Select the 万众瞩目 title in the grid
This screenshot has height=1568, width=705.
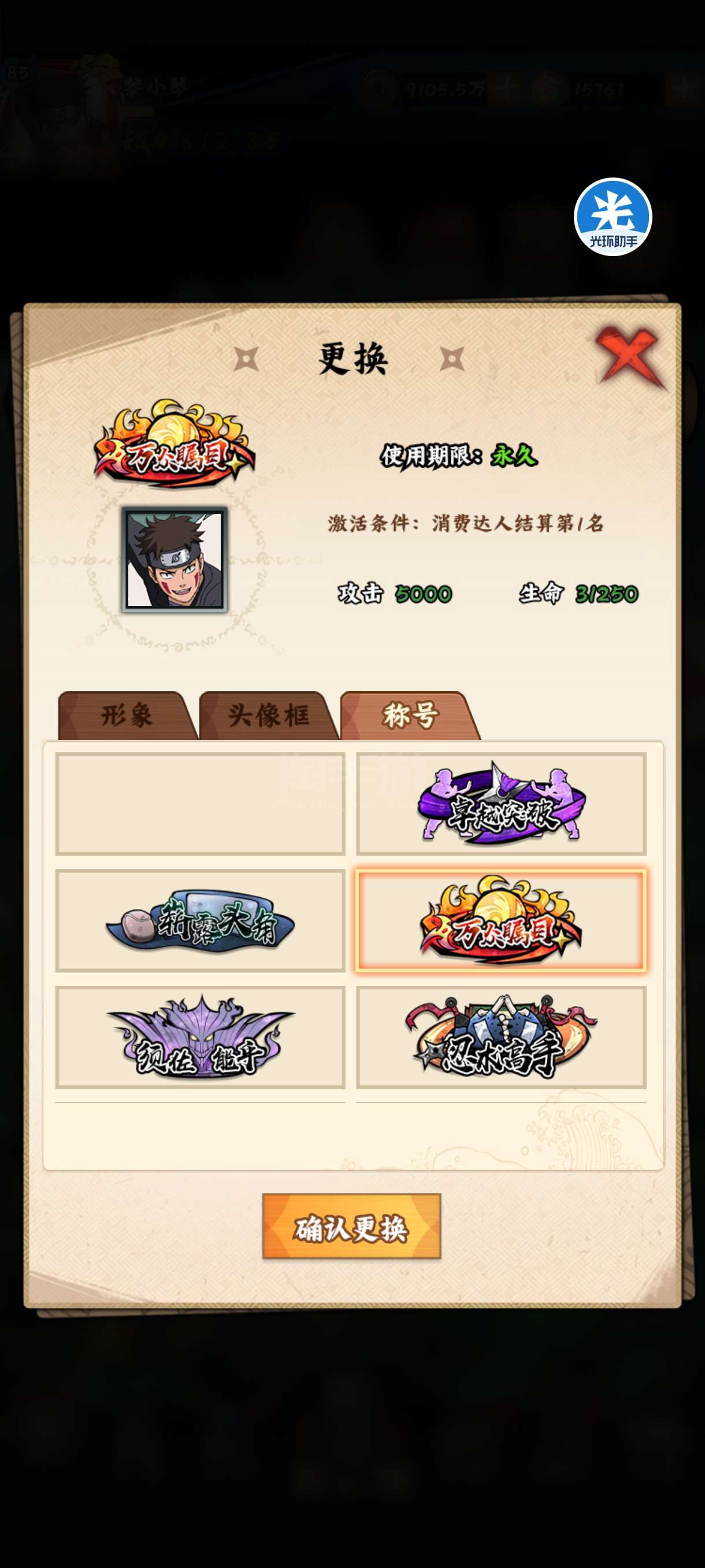click(x=501, y=920)
